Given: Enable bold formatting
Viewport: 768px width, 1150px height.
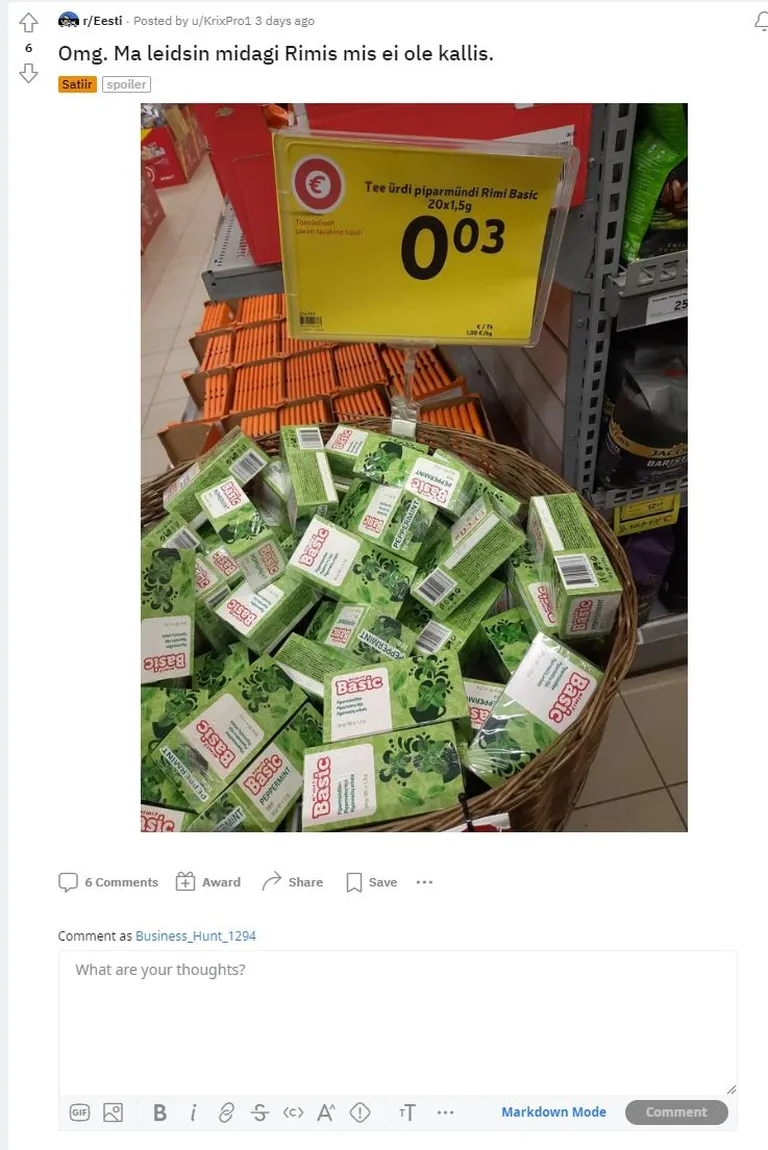Looking at the screenshot, I should point(159,1112).
